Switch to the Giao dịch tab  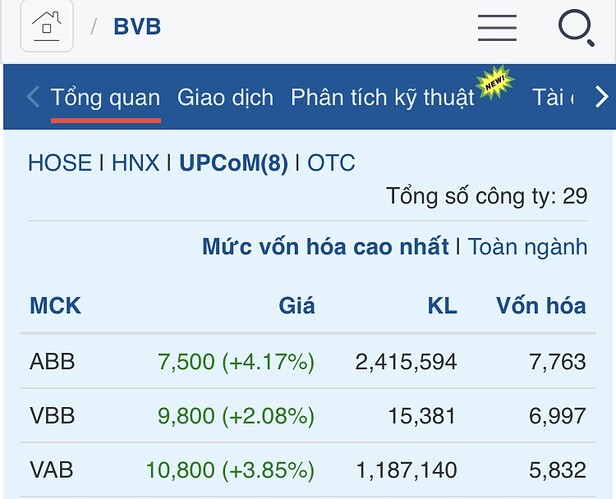(x=225, y=98)
